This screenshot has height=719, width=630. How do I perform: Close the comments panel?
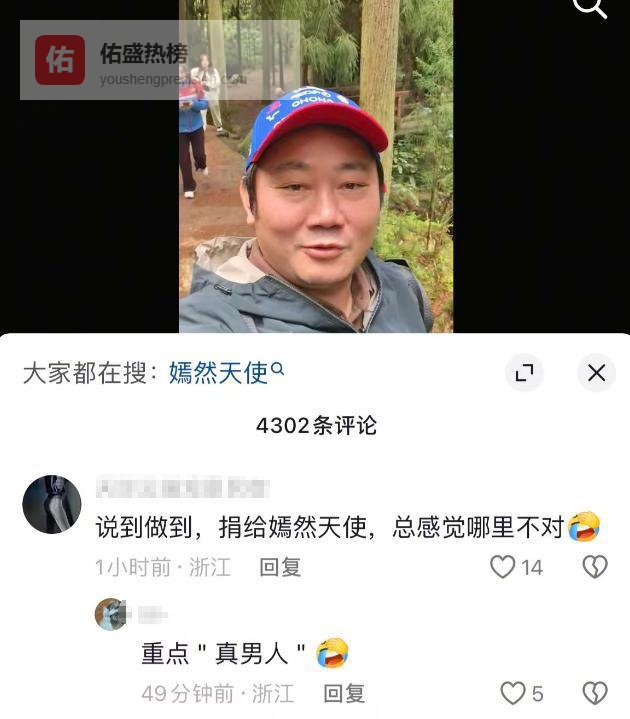click(596, 373)
